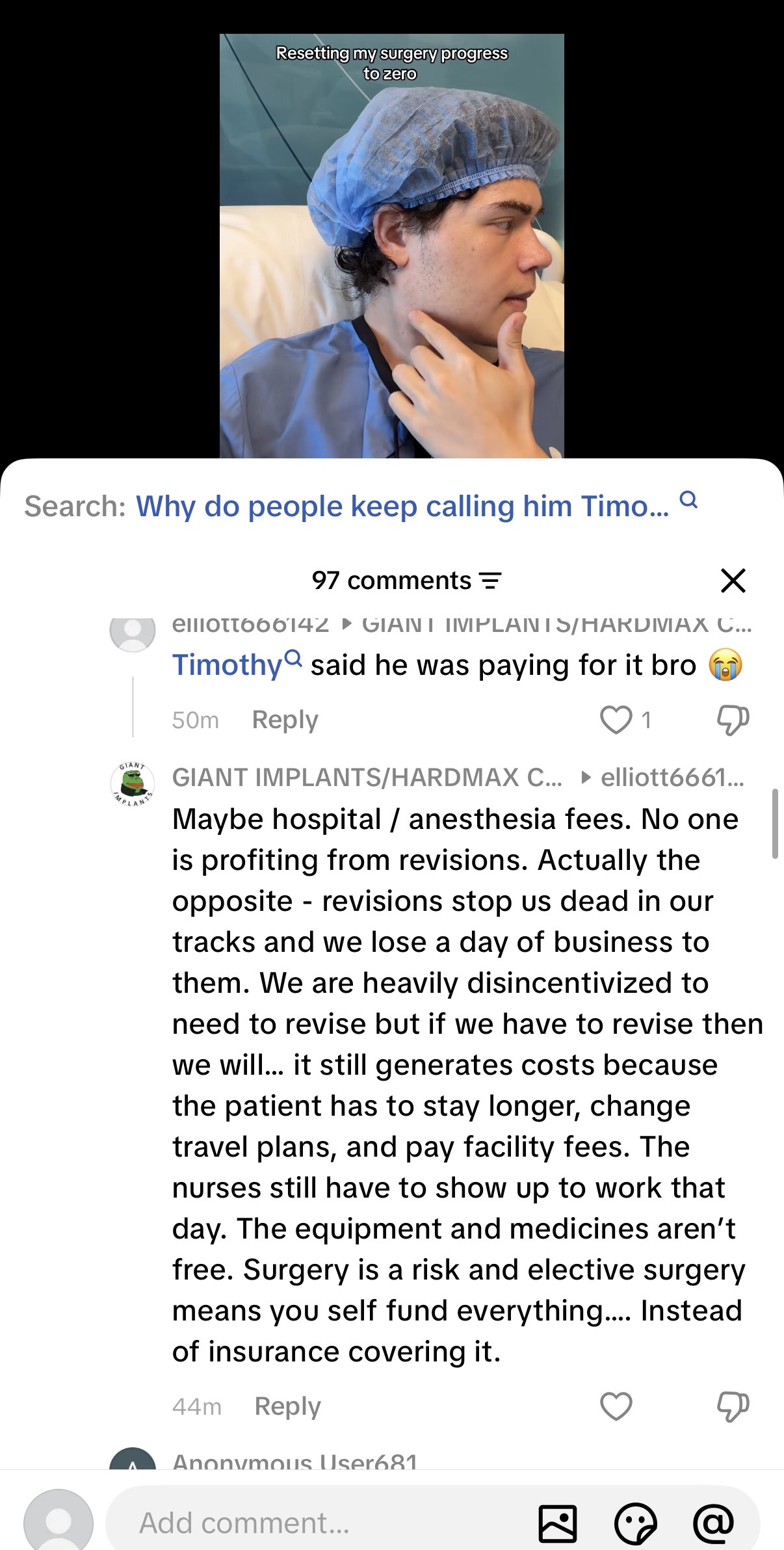Screen dimensions: 784x1550
Task: Like the hospital / anesthesia fees comment
Action: [x=616, y=1406]
